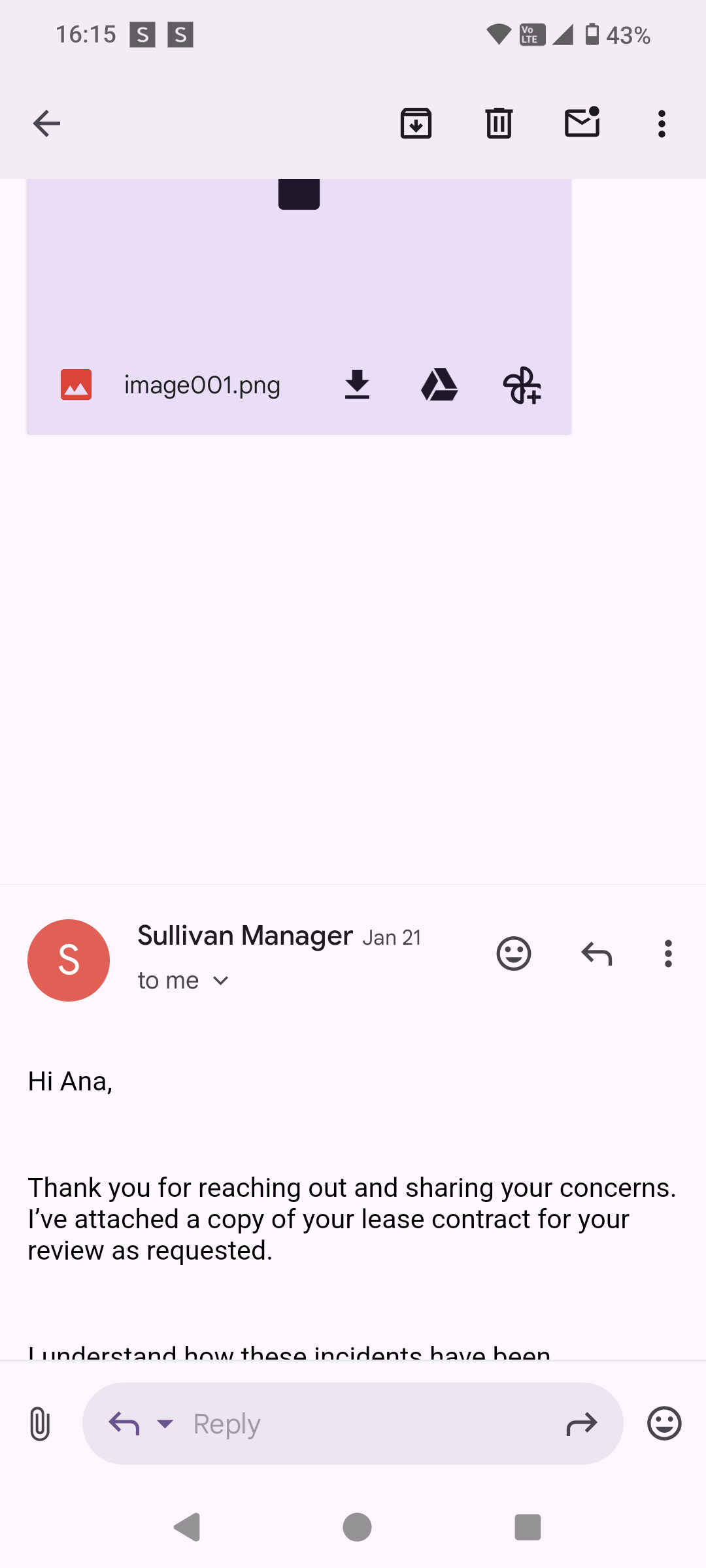The height and width of the screenshot is (1568, 706).
Task: Open Sullivan Manager's sender avatar
Action: [69, 960]
